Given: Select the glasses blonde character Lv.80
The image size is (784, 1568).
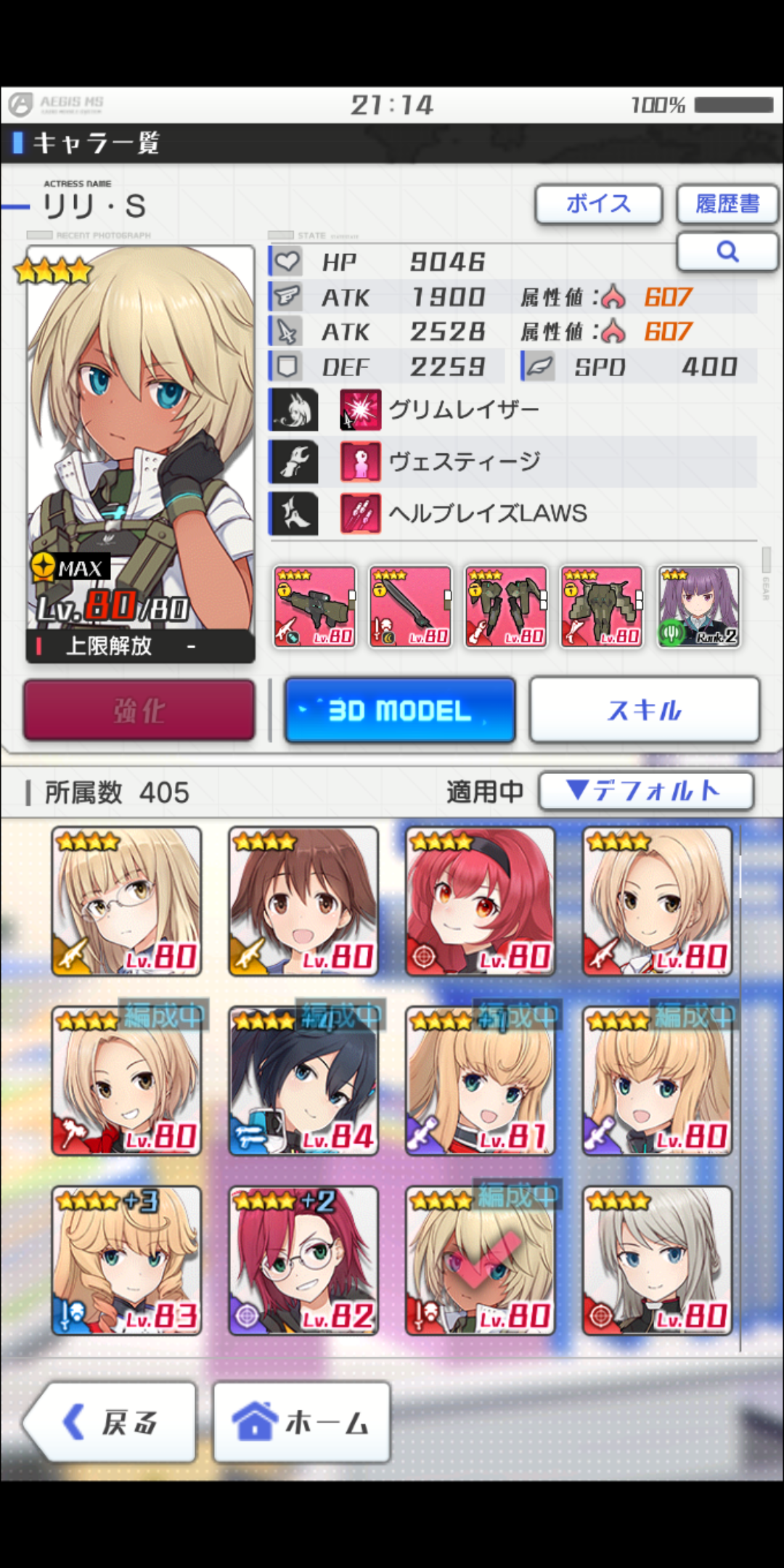Looking at the screenshot, I should click(126, 901).
